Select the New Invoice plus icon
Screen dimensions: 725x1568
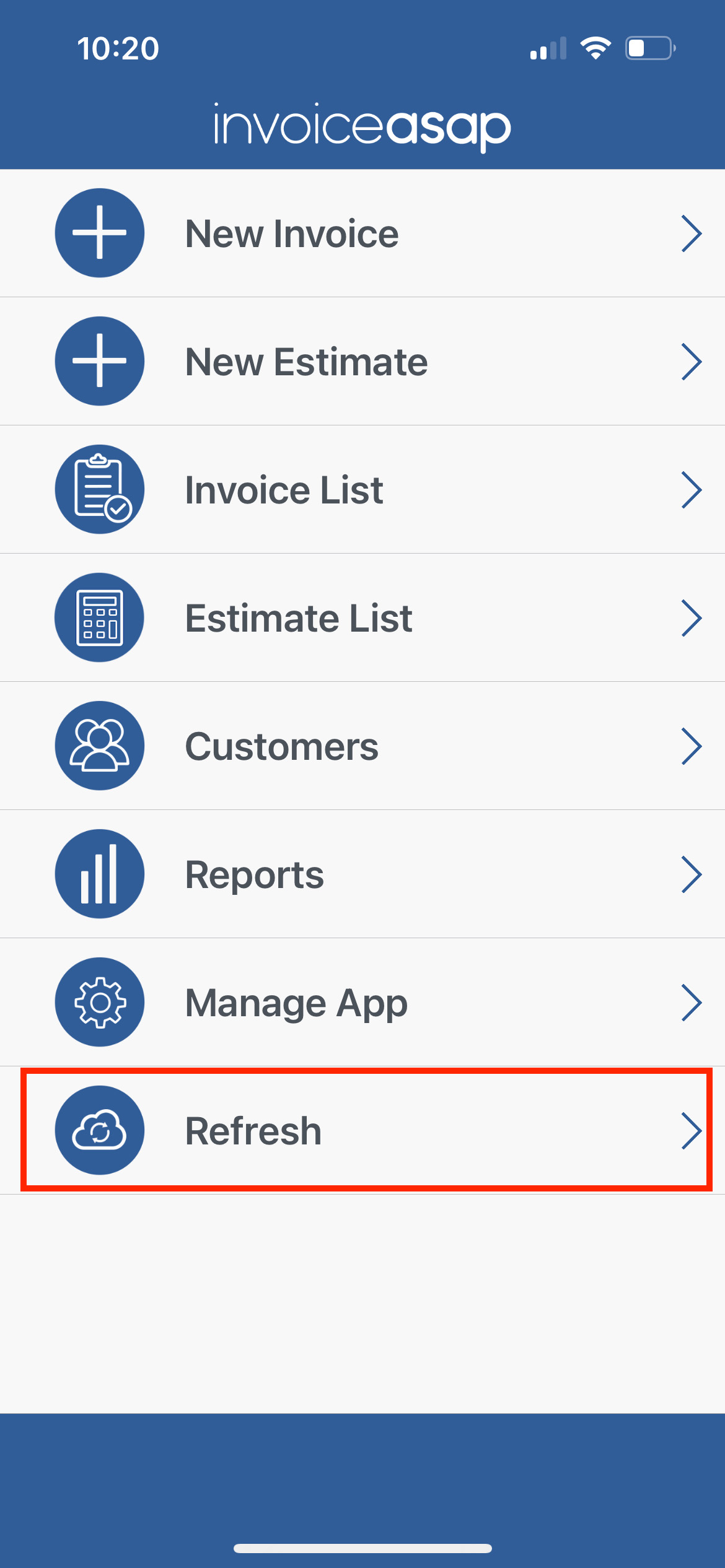click(x=99, y=233)
